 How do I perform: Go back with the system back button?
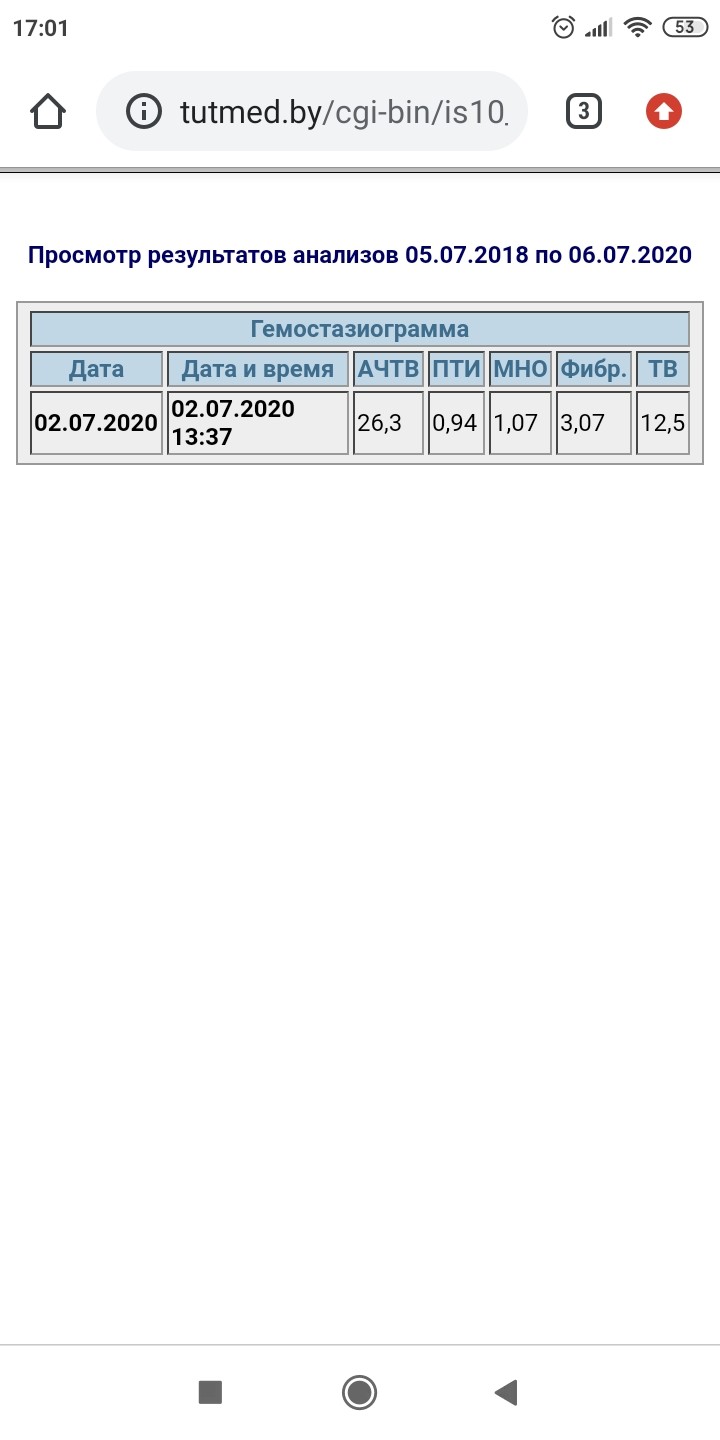tap(506, 1392)
